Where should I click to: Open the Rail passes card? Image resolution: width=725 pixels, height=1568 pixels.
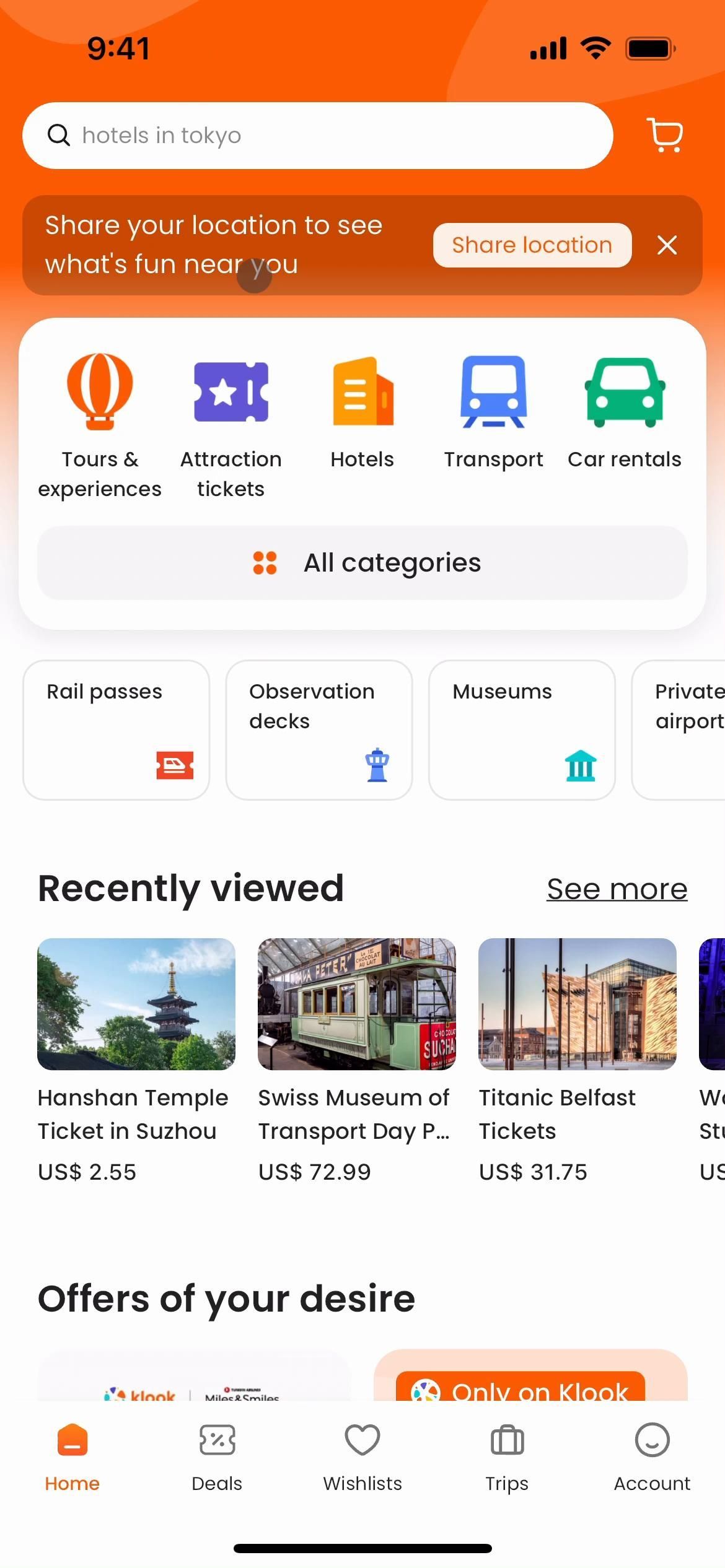116,730
